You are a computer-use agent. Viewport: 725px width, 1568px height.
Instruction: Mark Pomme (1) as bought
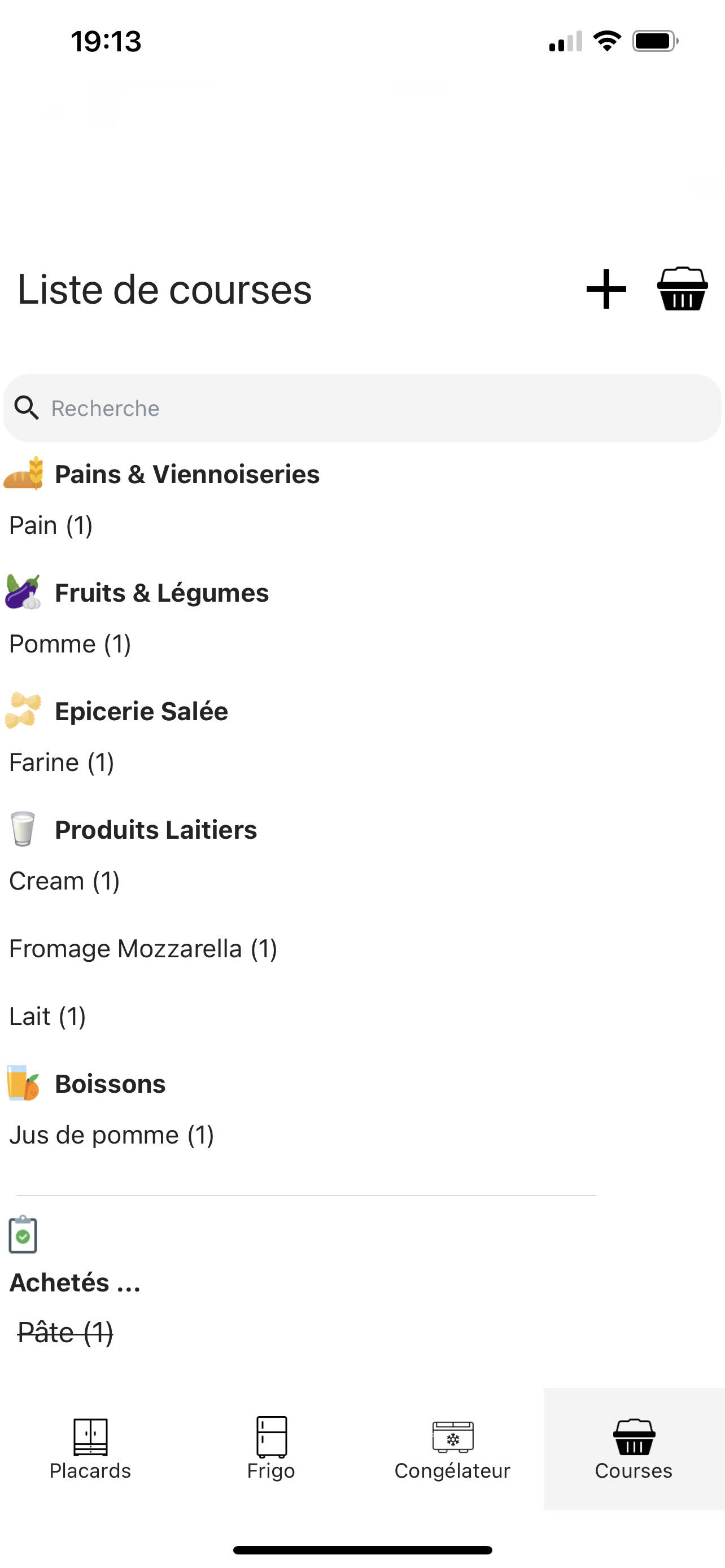point(70,644)
